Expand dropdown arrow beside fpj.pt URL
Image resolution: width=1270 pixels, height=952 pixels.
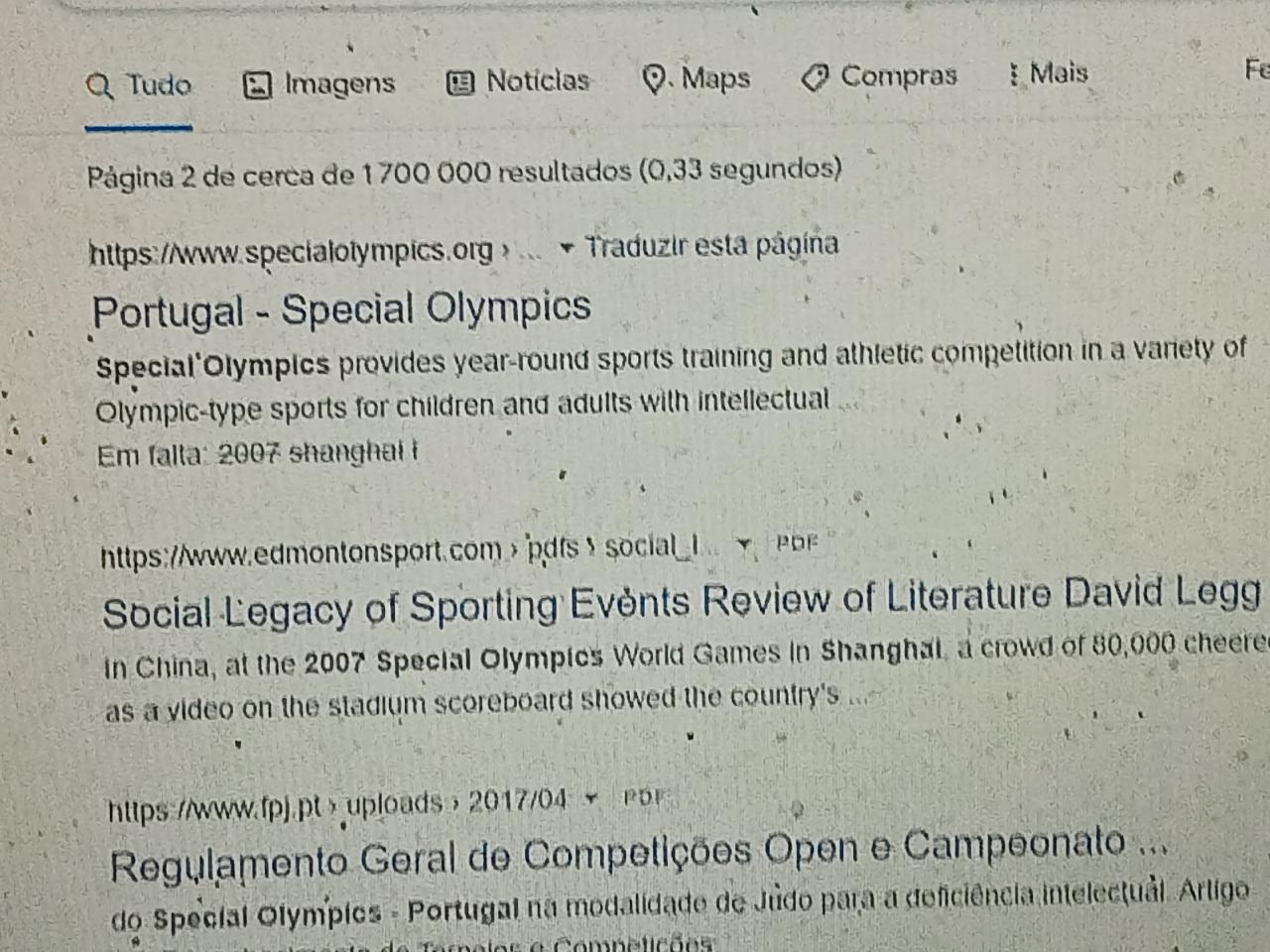(591, 798)
